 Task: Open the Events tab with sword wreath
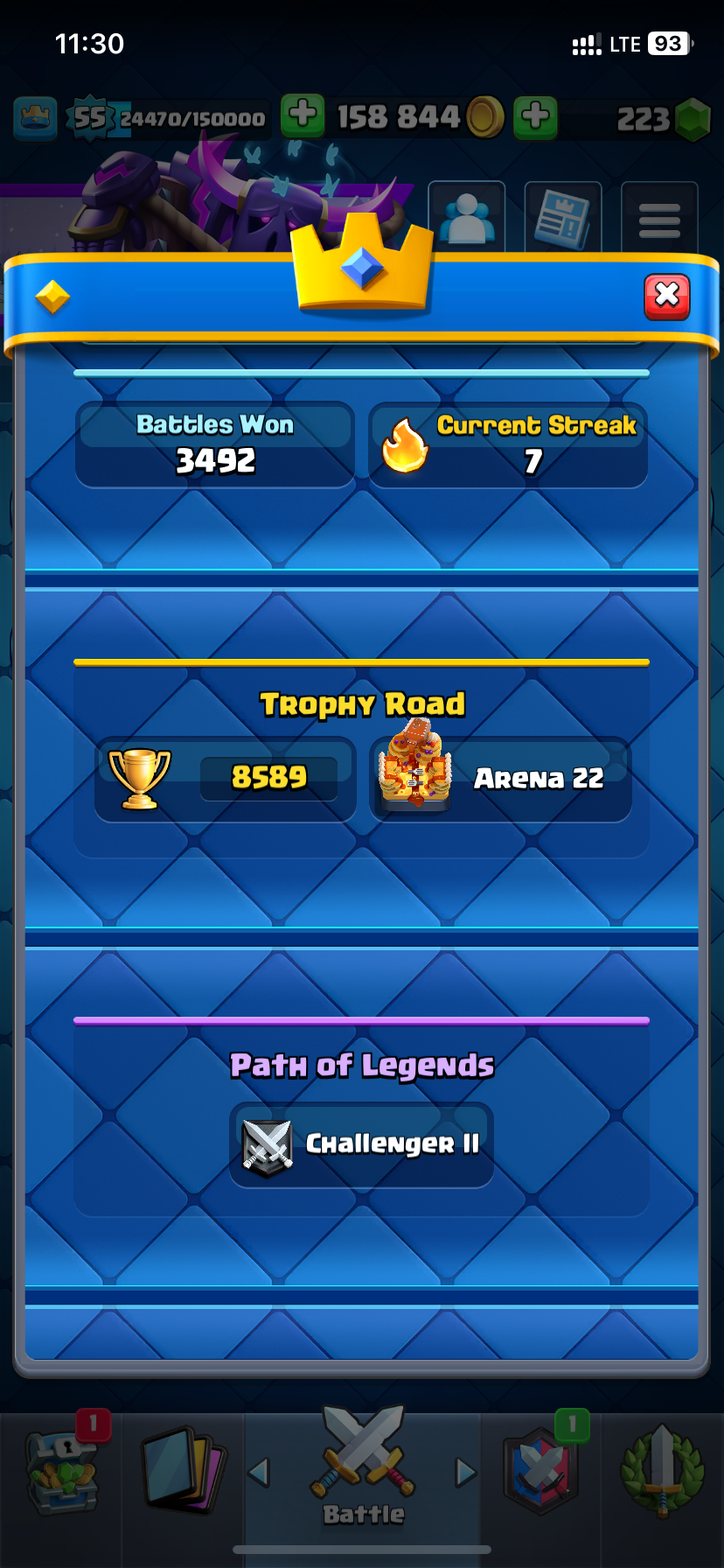tap(662, 1470)
